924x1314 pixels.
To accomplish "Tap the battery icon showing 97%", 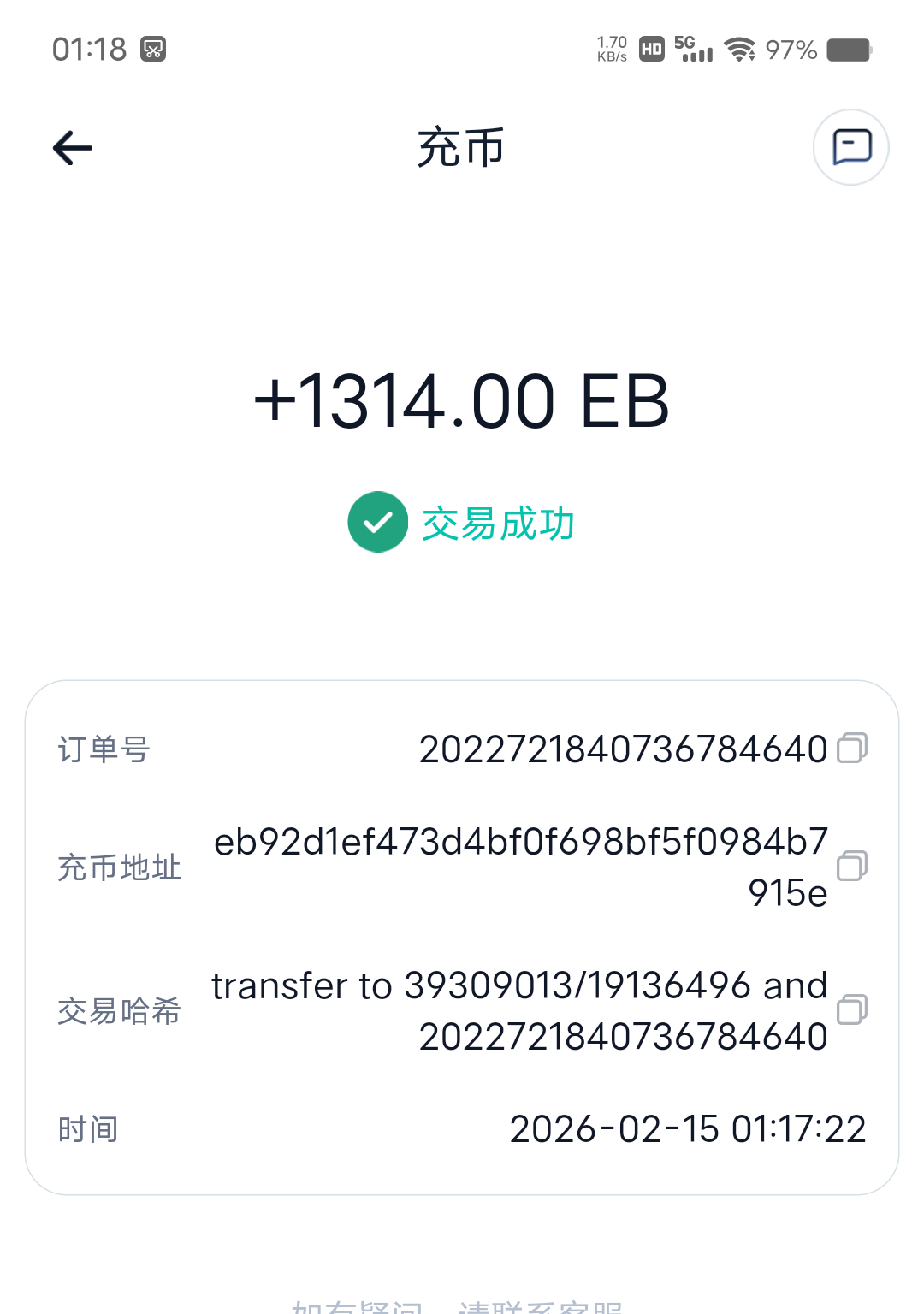I will (x=849, y=50).
